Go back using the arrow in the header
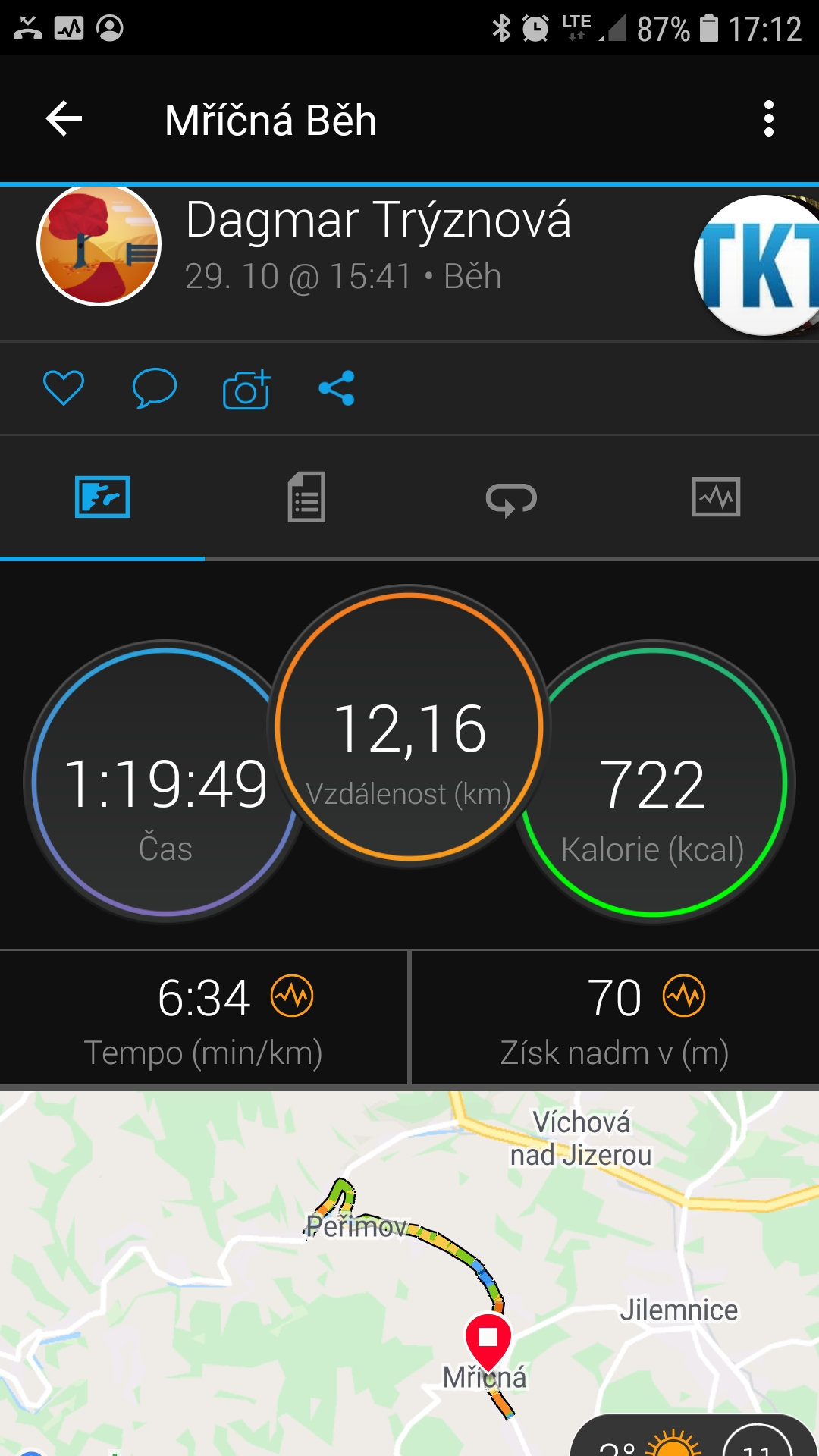 pos(64,119)
